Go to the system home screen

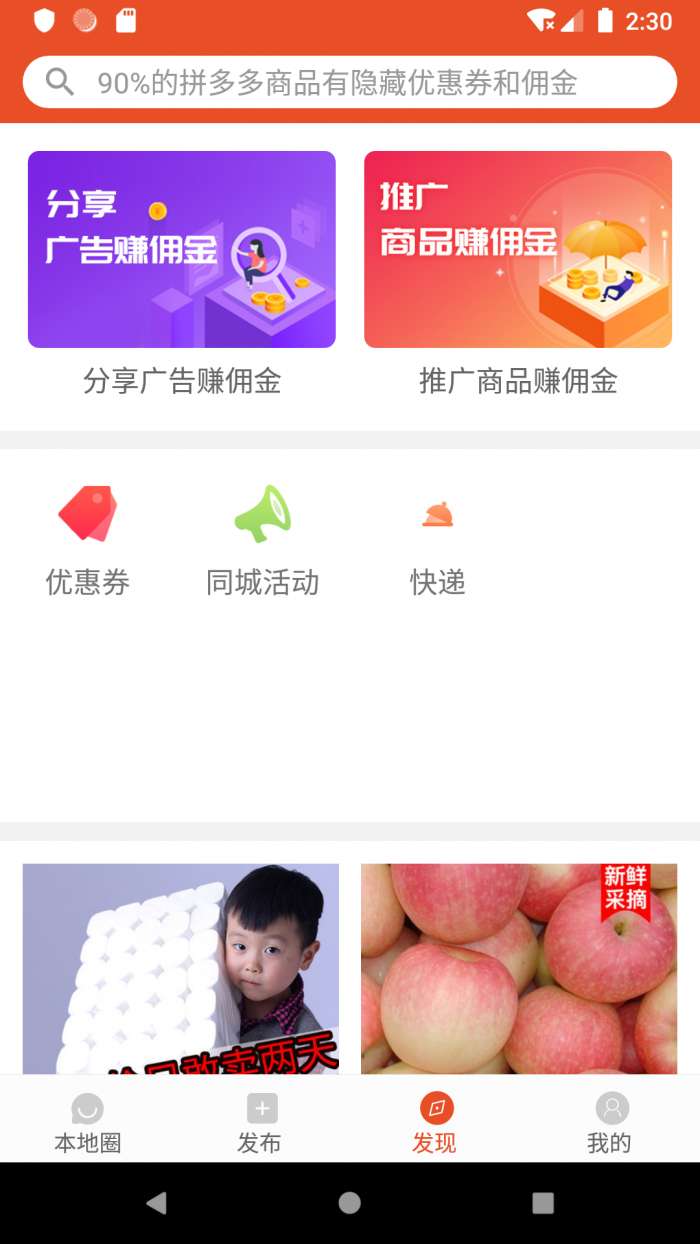coord(349,1203)
